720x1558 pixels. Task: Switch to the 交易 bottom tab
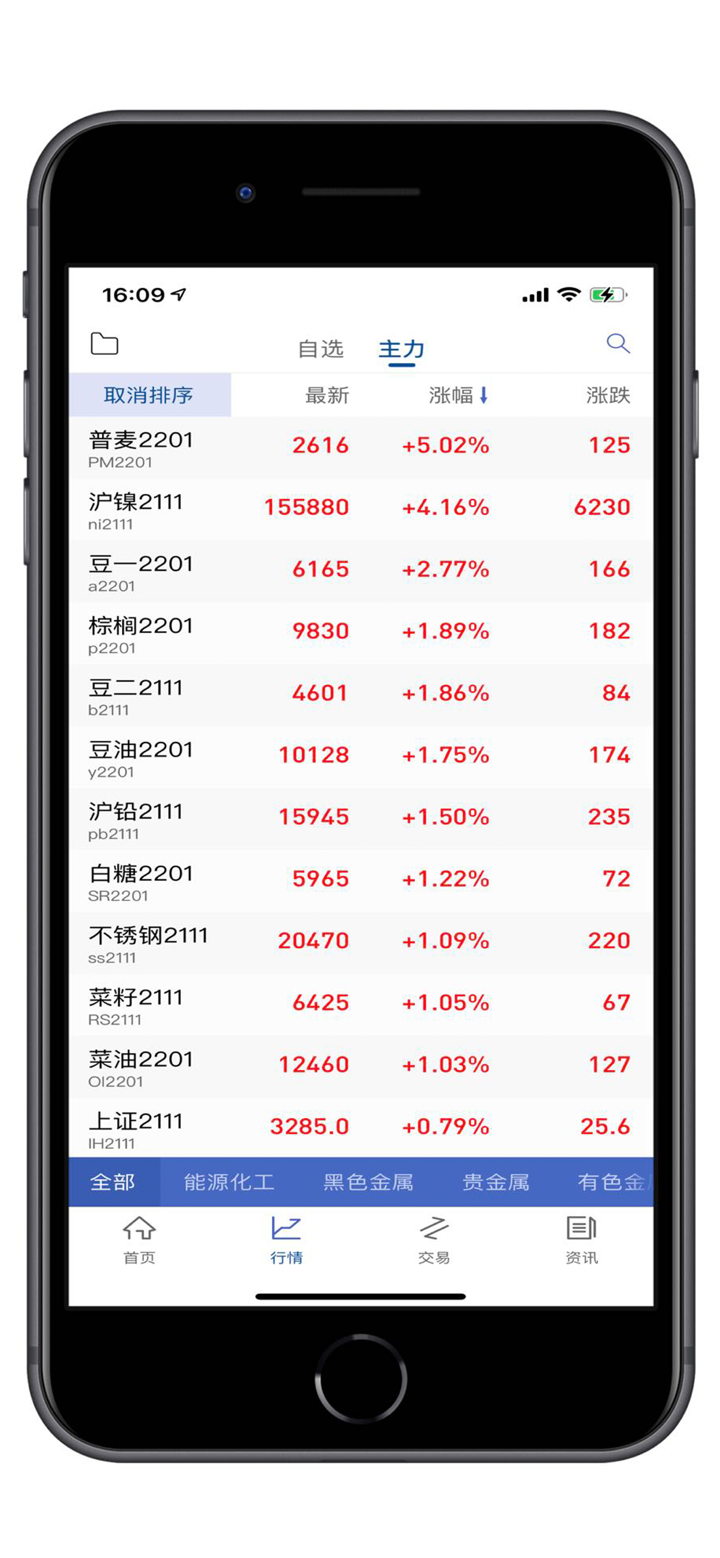point(434,1240)
